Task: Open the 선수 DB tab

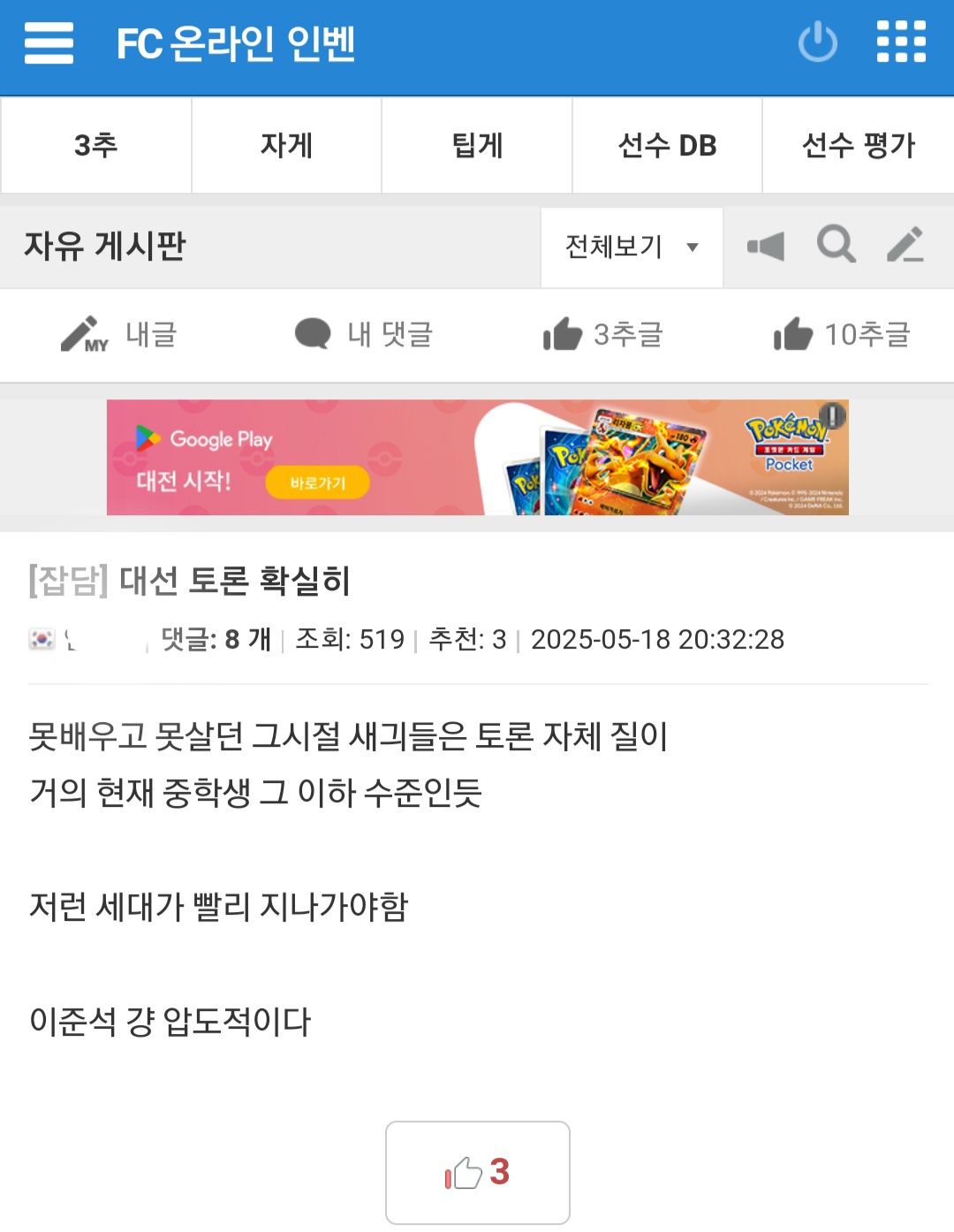Action: click(667, 145)
